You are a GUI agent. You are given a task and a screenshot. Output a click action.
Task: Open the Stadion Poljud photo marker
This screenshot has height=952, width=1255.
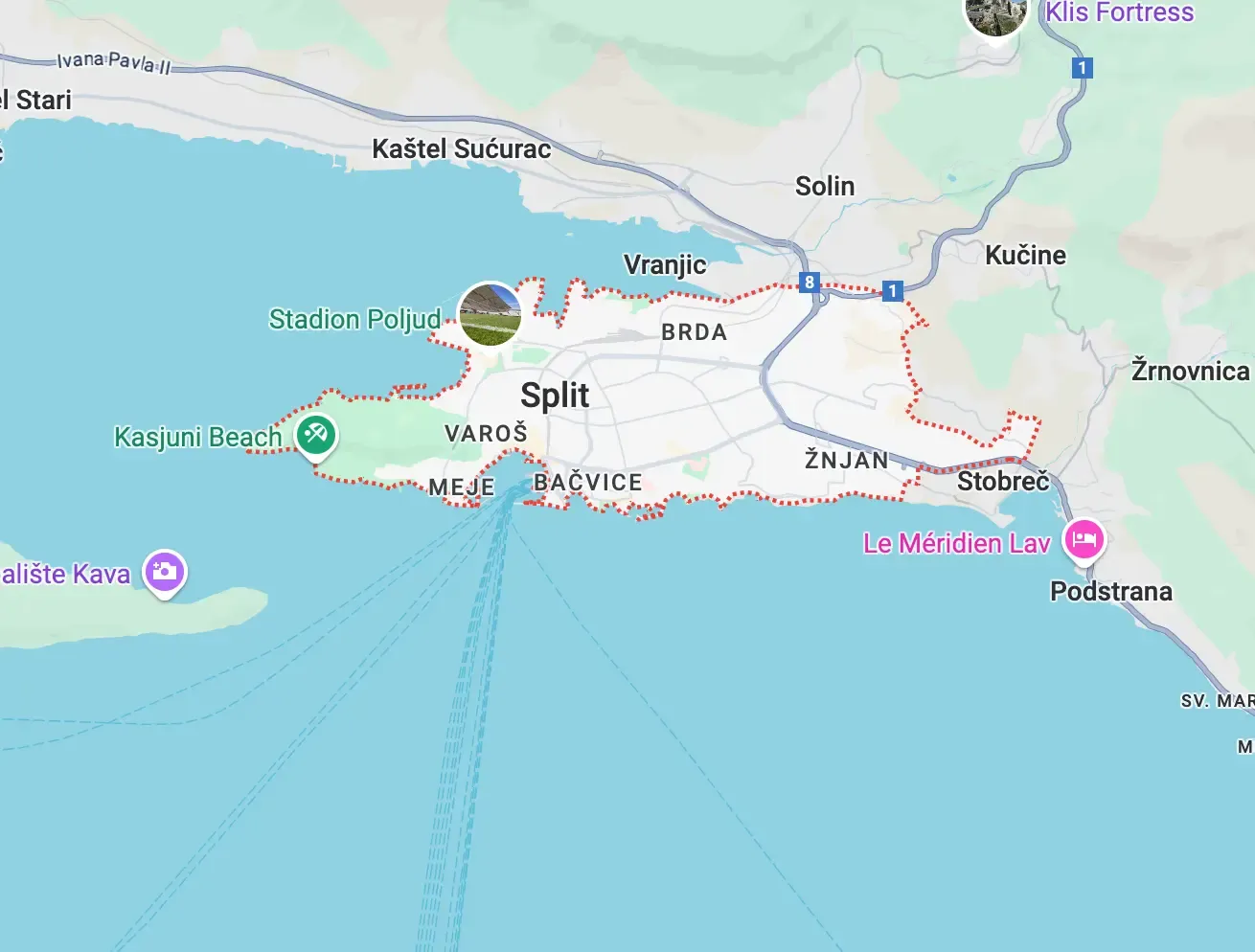tap(491, 314)
